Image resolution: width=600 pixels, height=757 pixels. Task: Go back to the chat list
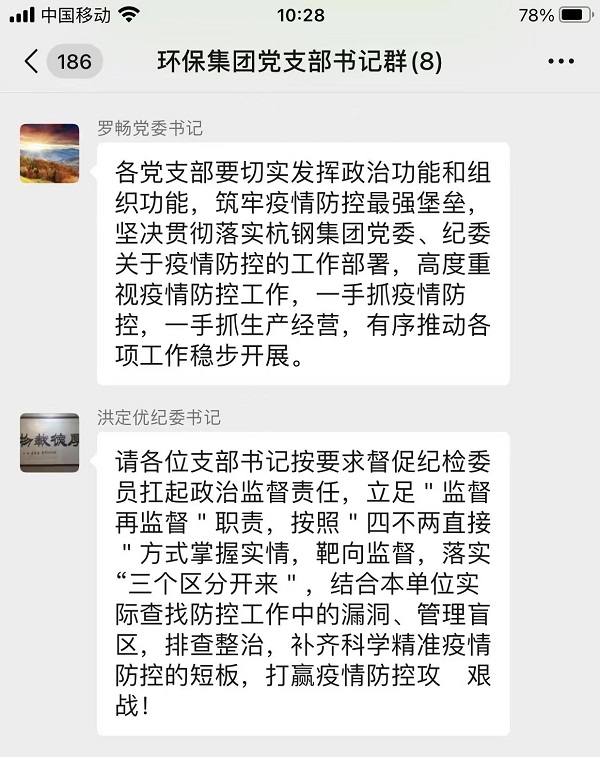coord(32,62)
